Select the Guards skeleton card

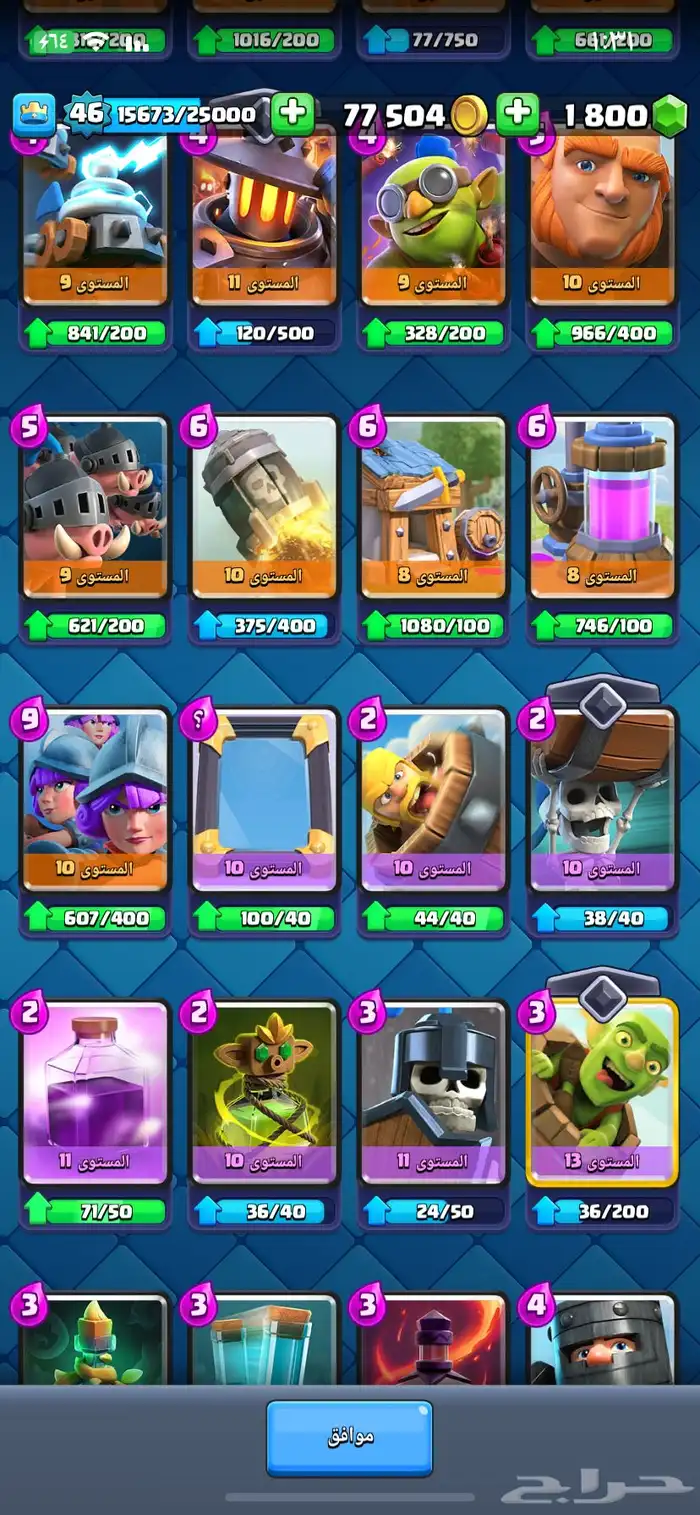click(x=433, y=1092)
